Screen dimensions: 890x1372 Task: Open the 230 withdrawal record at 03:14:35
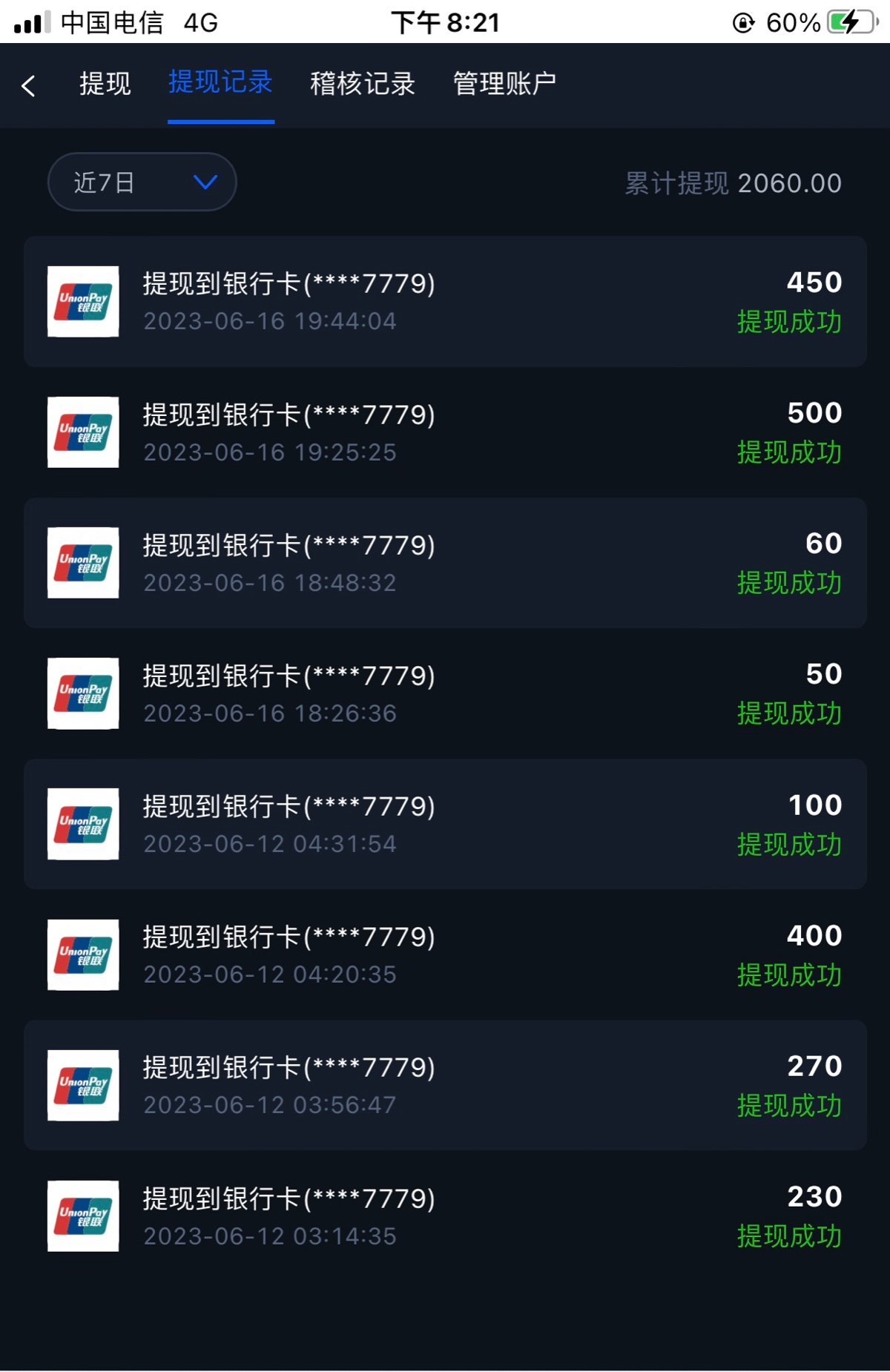(x=445, y=1216)
